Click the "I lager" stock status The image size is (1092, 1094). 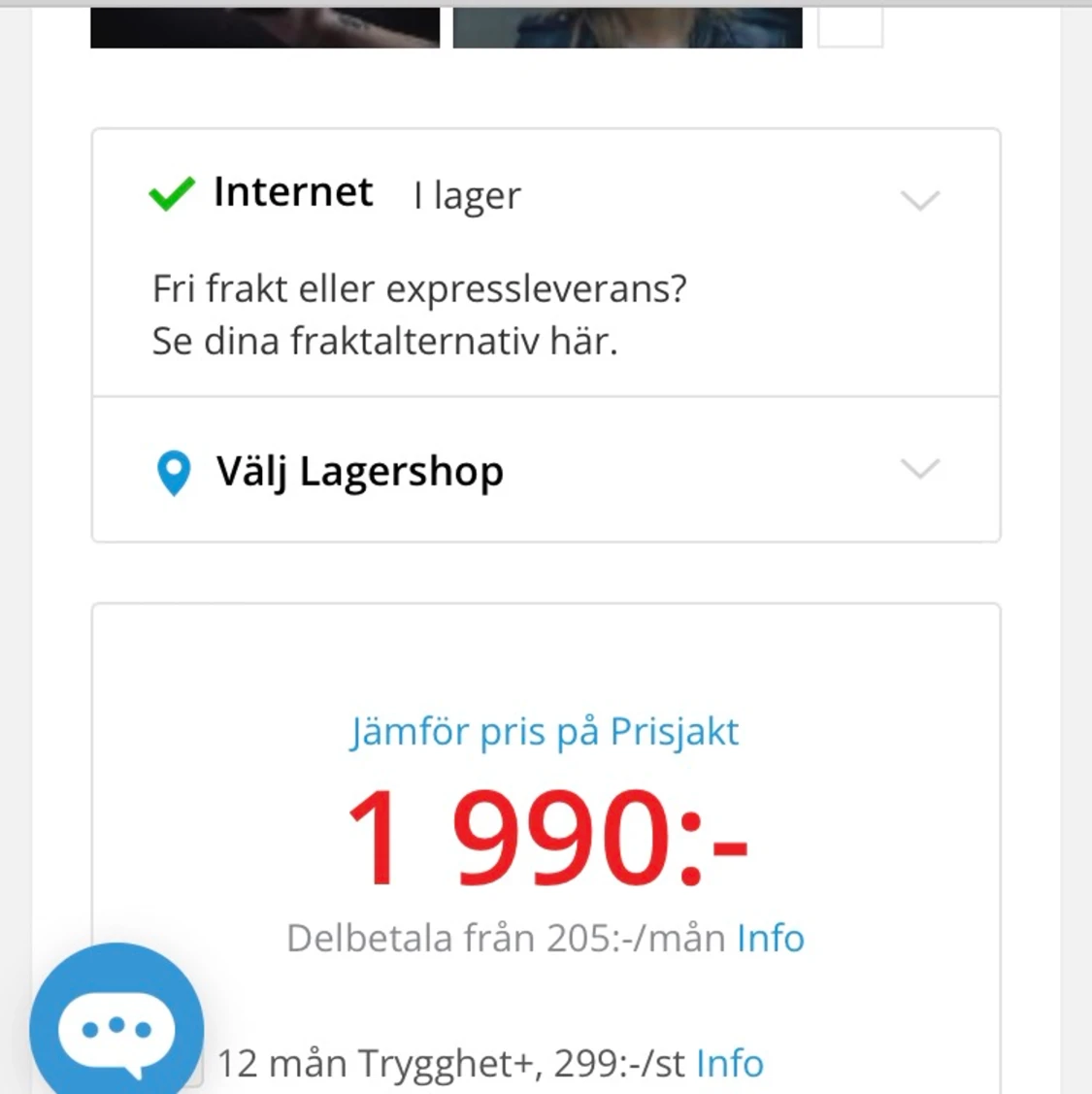[466, 196]
